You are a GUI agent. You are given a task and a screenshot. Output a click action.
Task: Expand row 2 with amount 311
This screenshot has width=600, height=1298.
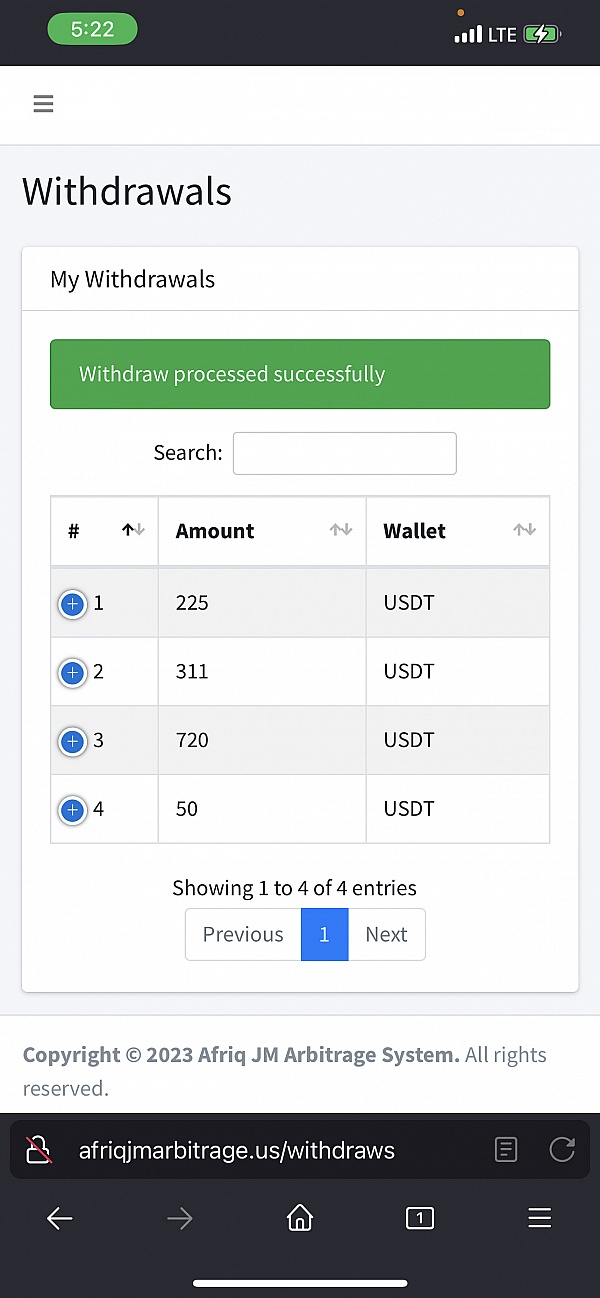[x=72, y=673]
